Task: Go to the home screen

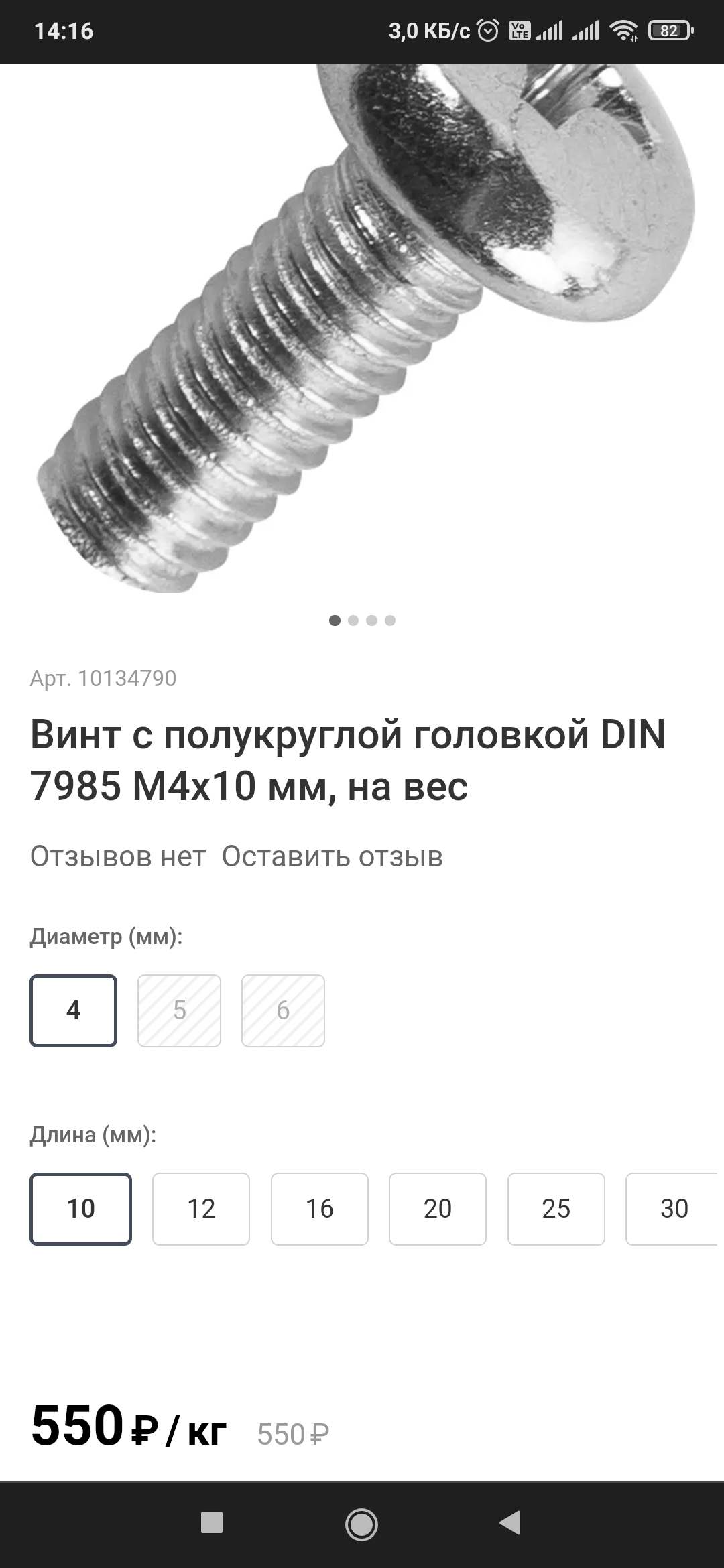Action: pos(361,1523)
